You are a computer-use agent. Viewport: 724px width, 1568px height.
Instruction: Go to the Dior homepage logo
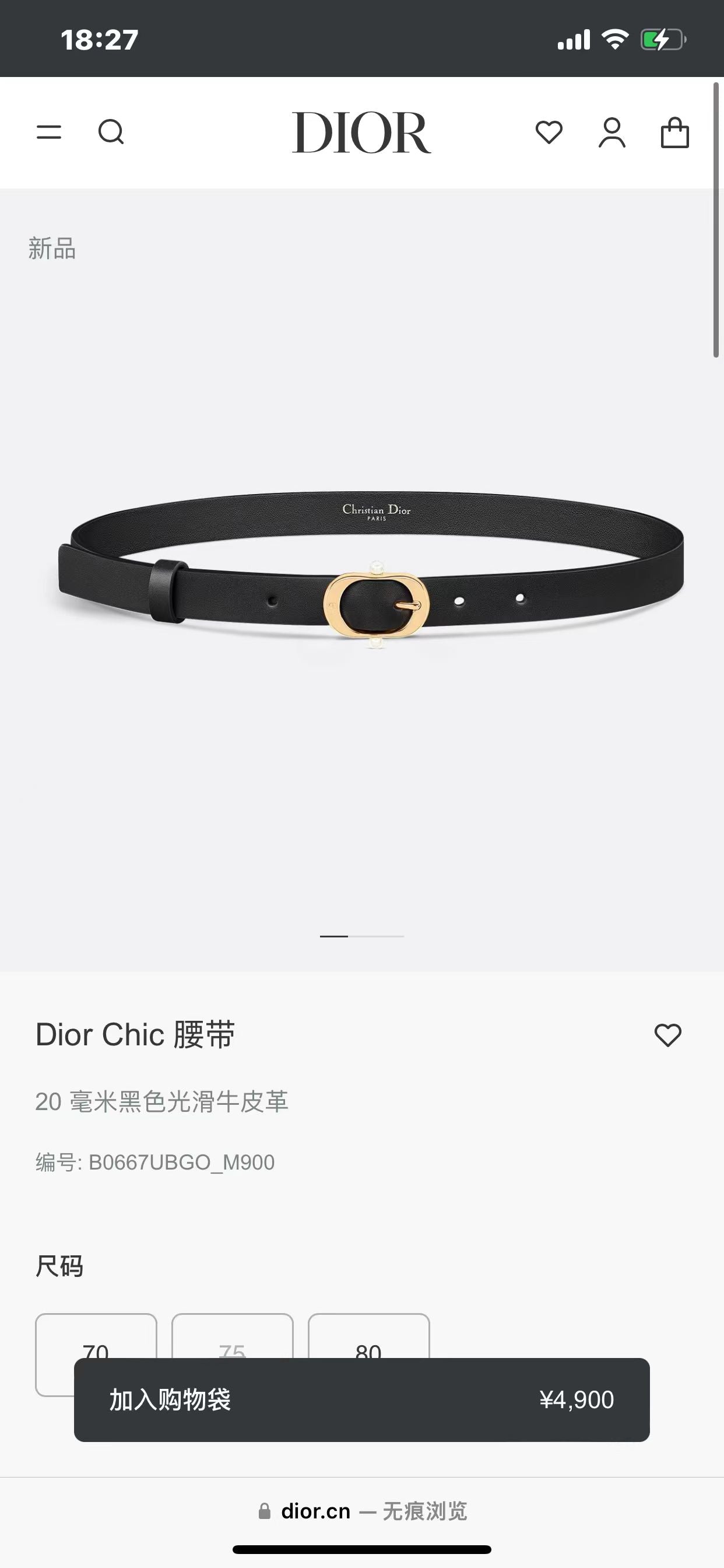click(361, 132)
